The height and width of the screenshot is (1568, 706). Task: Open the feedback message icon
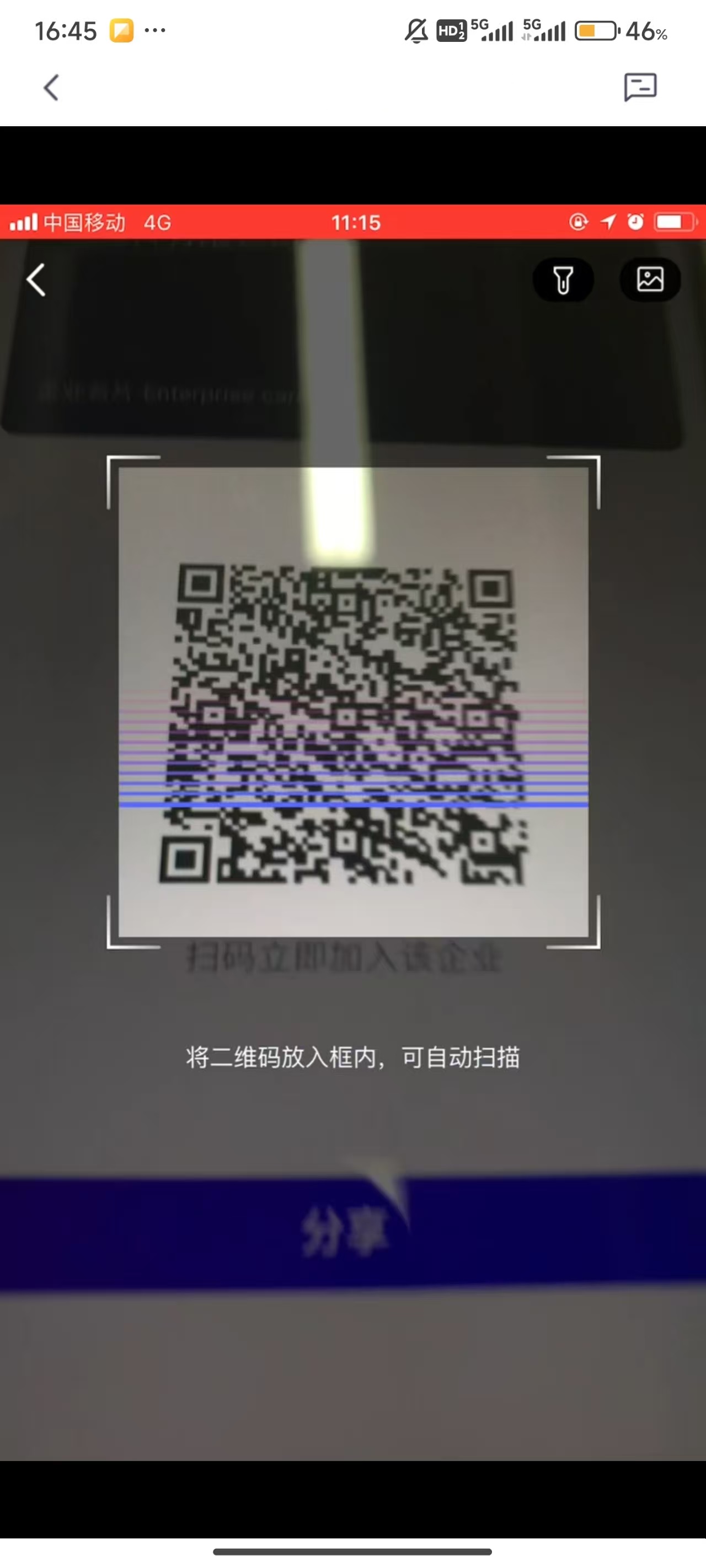640,87
